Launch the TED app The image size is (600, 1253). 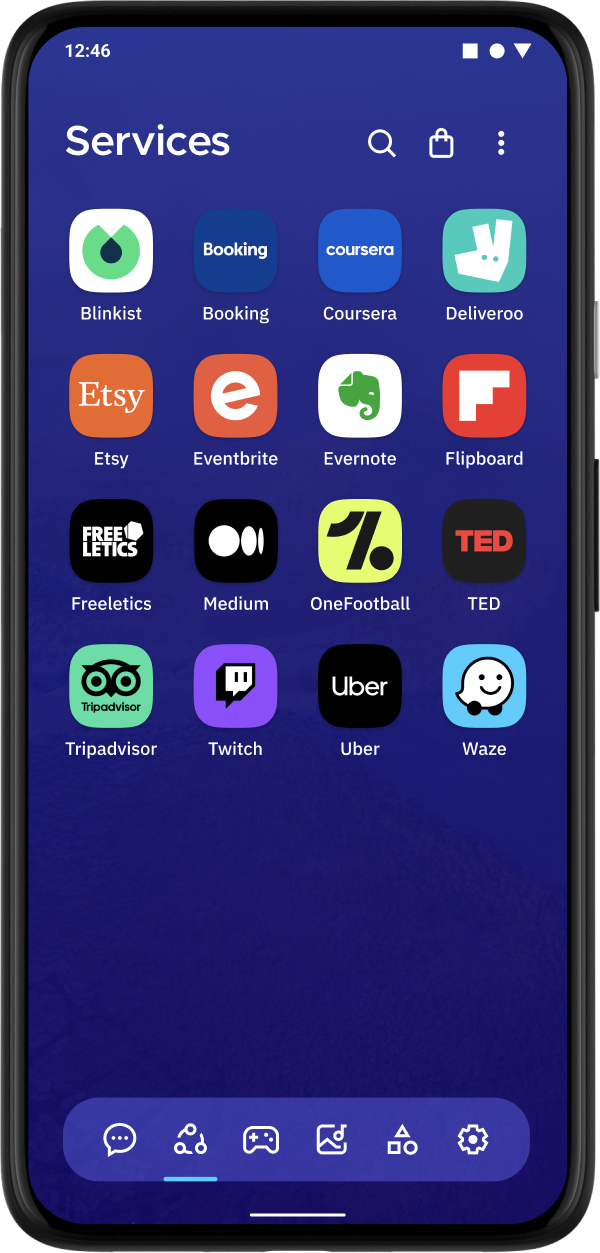pyautogui.click(x=484, y=541)
